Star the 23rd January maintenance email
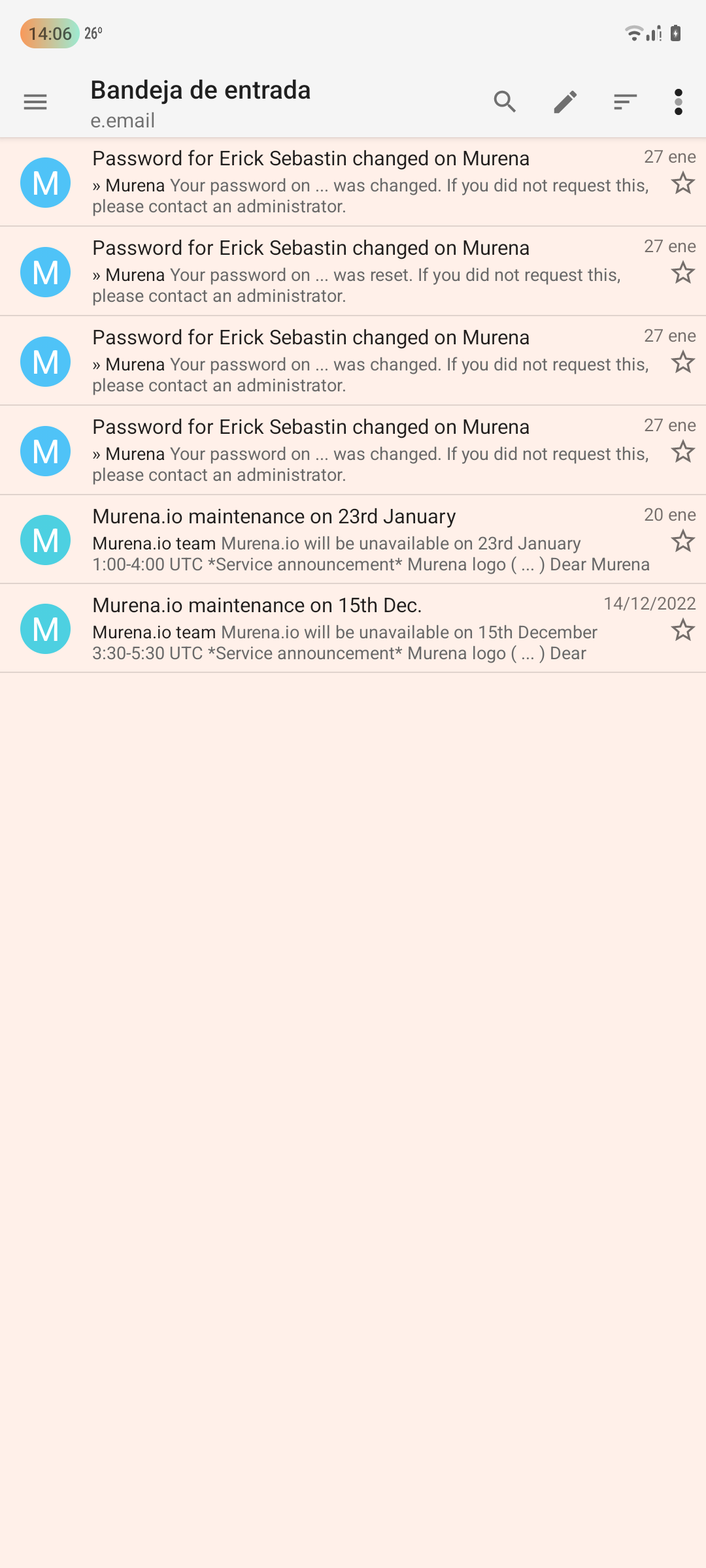Screen dimensions: 706x1568 click(x=683, y=542)
